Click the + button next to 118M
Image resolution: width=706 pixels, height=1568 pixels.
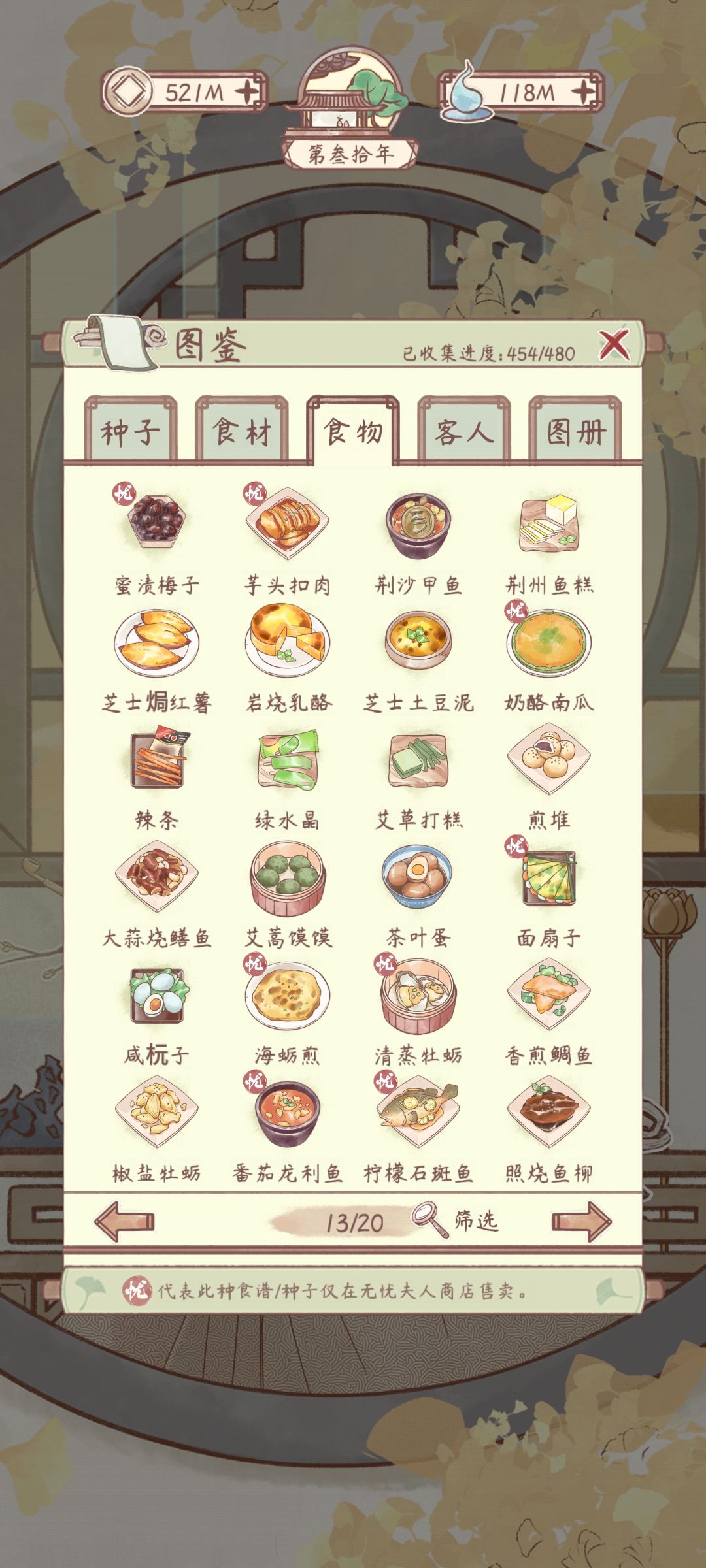click(x=582, y=91)
